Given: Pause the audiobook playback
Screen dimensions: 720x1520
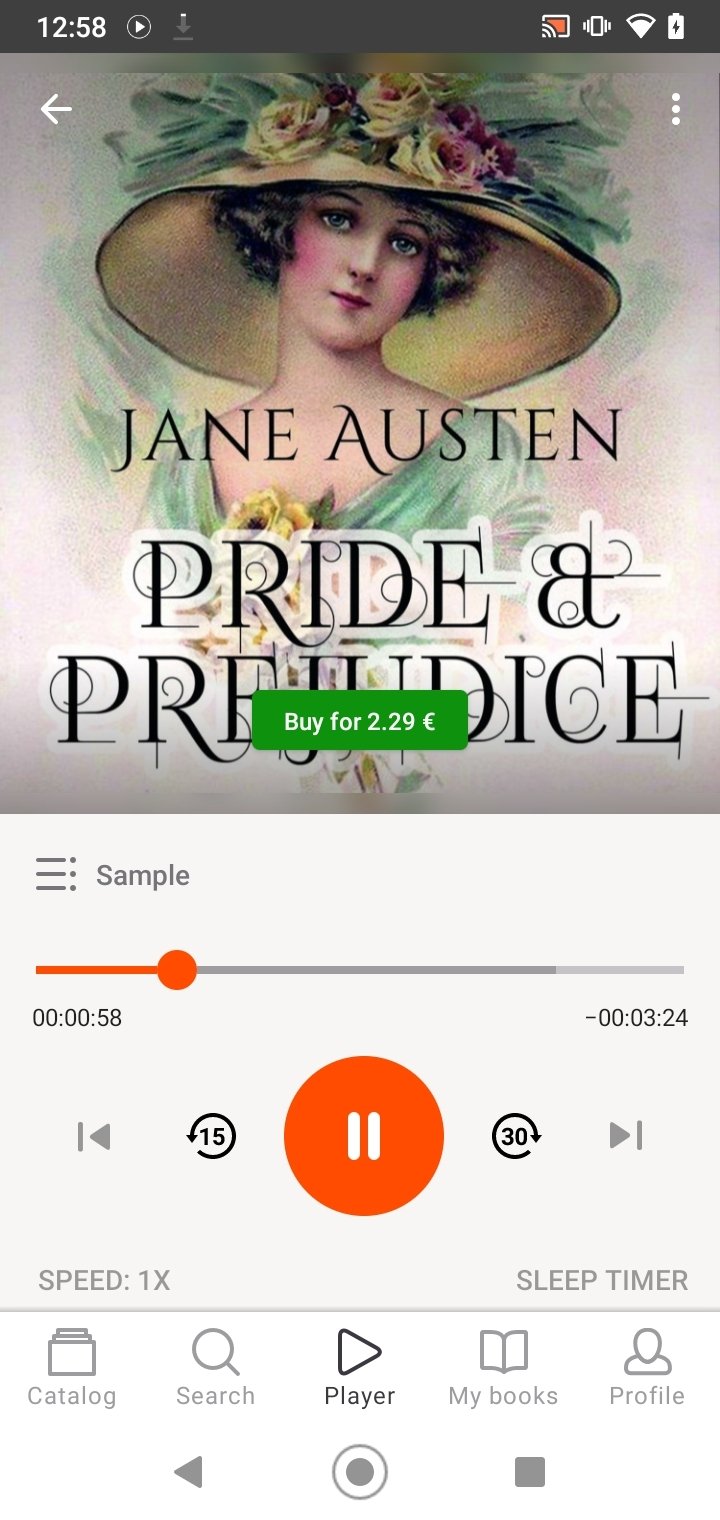Looking at the screenshot, I should point(363,1136).
